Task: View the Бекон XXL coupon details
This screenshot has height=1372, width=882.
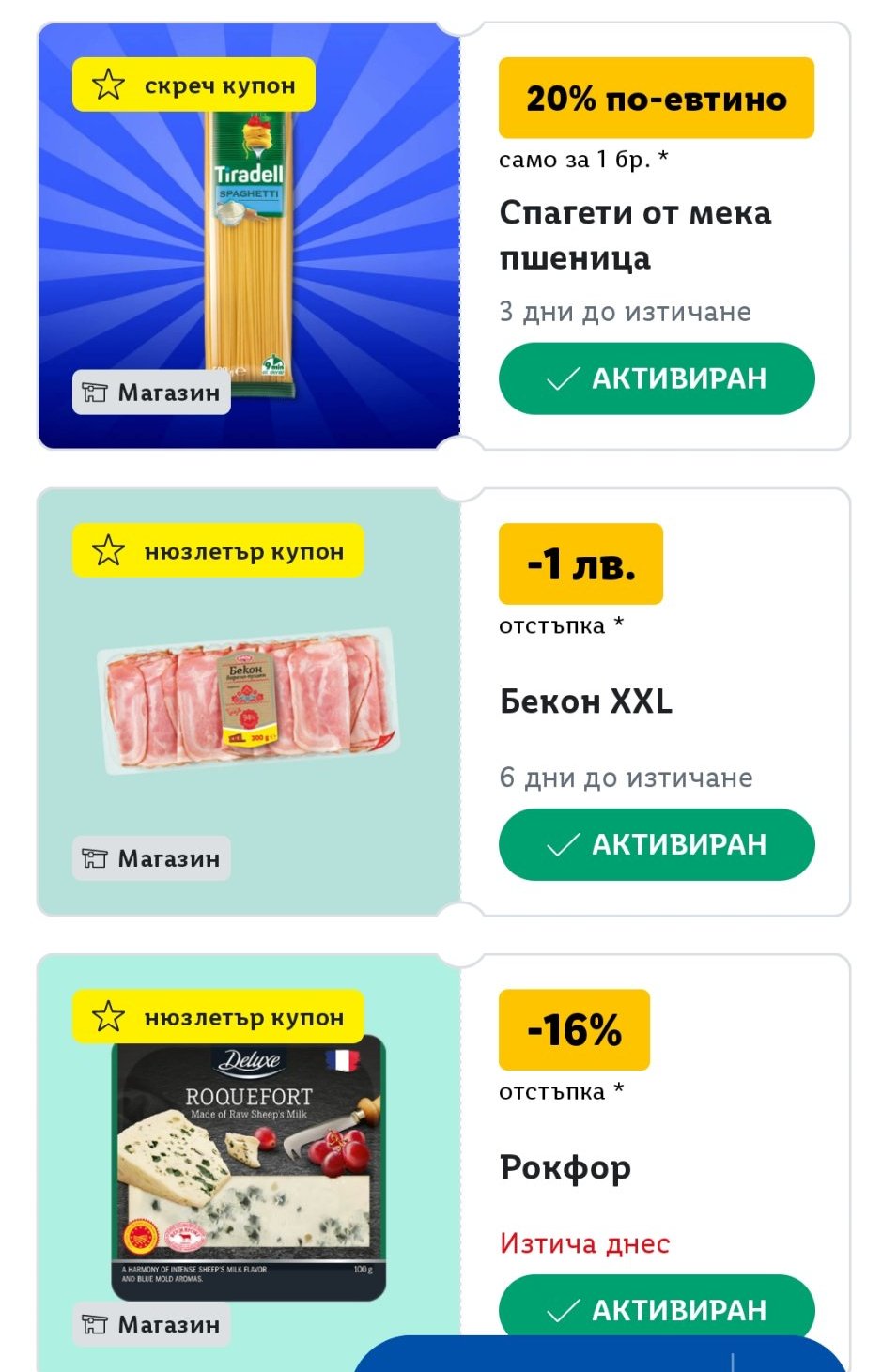Action: pos(586,701)
